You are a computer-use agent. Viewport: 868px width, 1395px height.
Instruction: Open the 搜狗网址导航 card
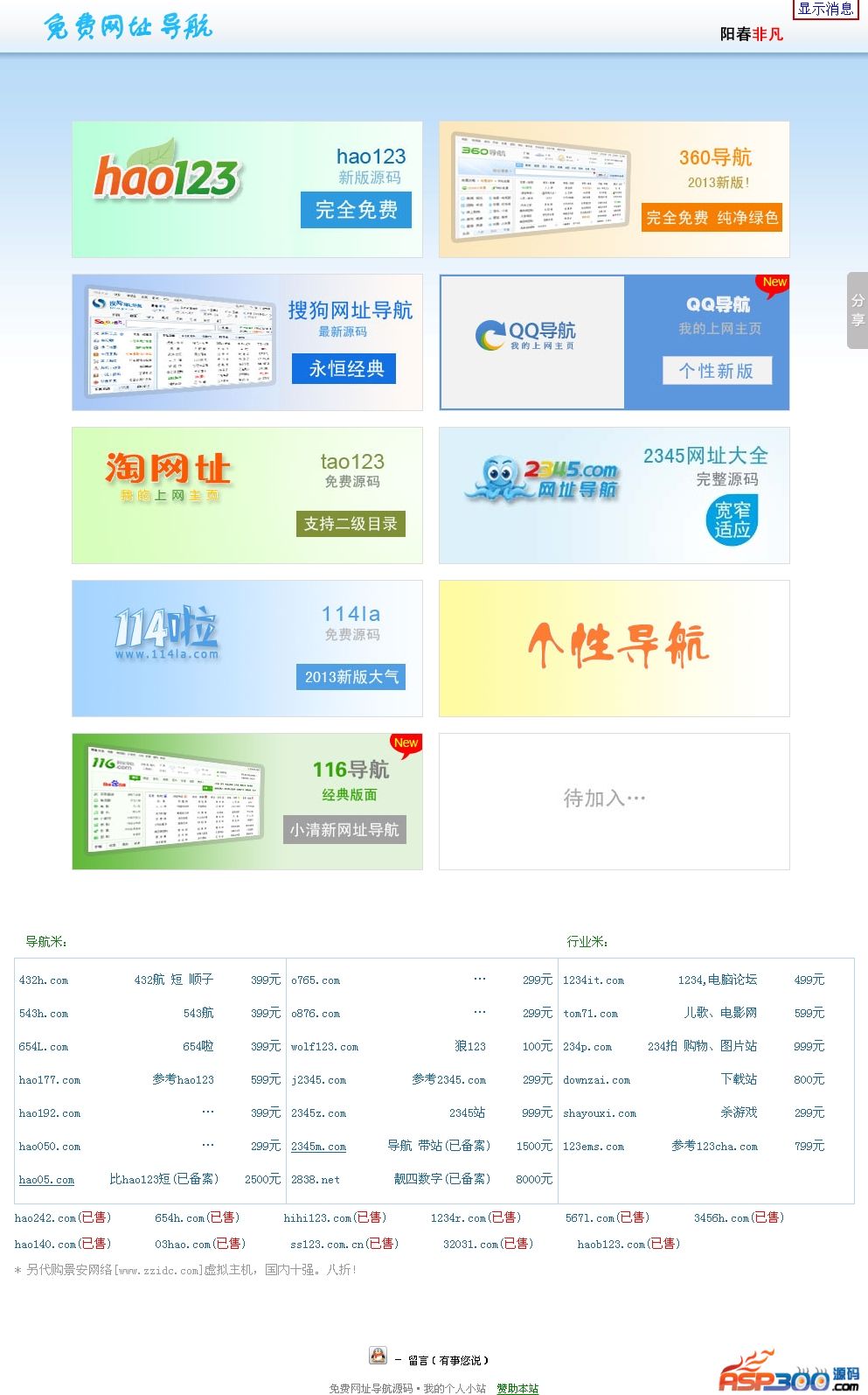click(247, 342)
